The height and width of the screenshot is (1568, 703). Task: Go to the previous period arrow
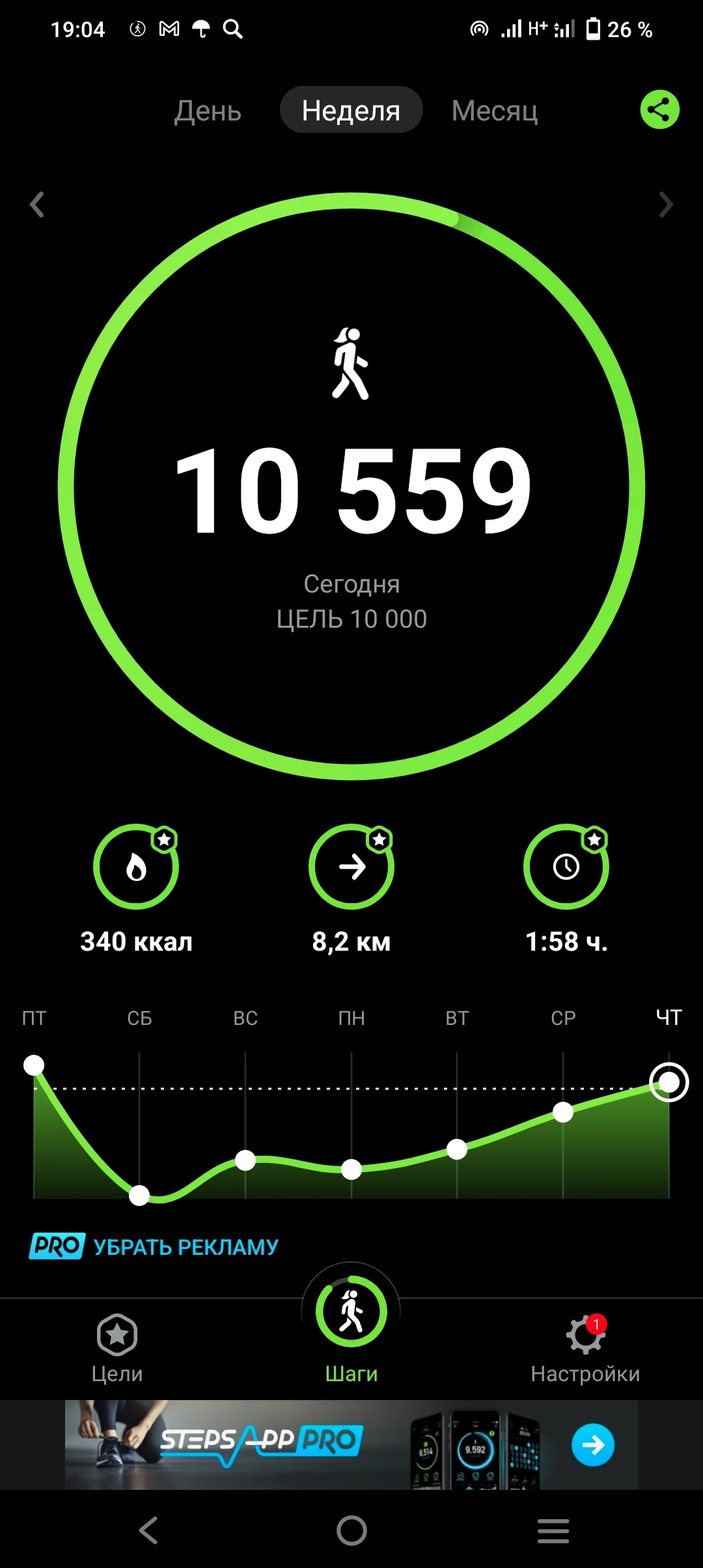[37, 204]
